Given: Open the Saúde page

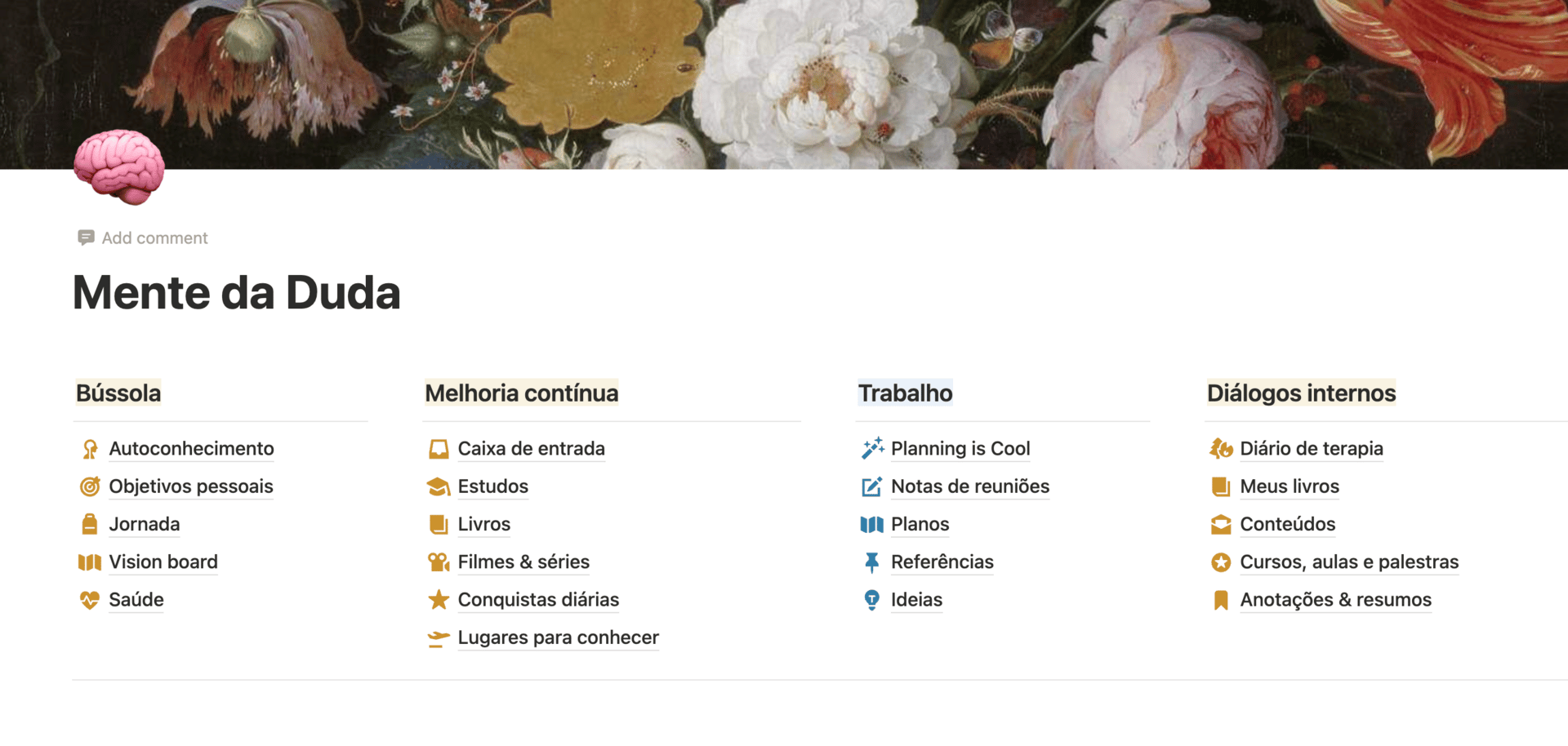Looking at the screenshot, I should point(136,600).
